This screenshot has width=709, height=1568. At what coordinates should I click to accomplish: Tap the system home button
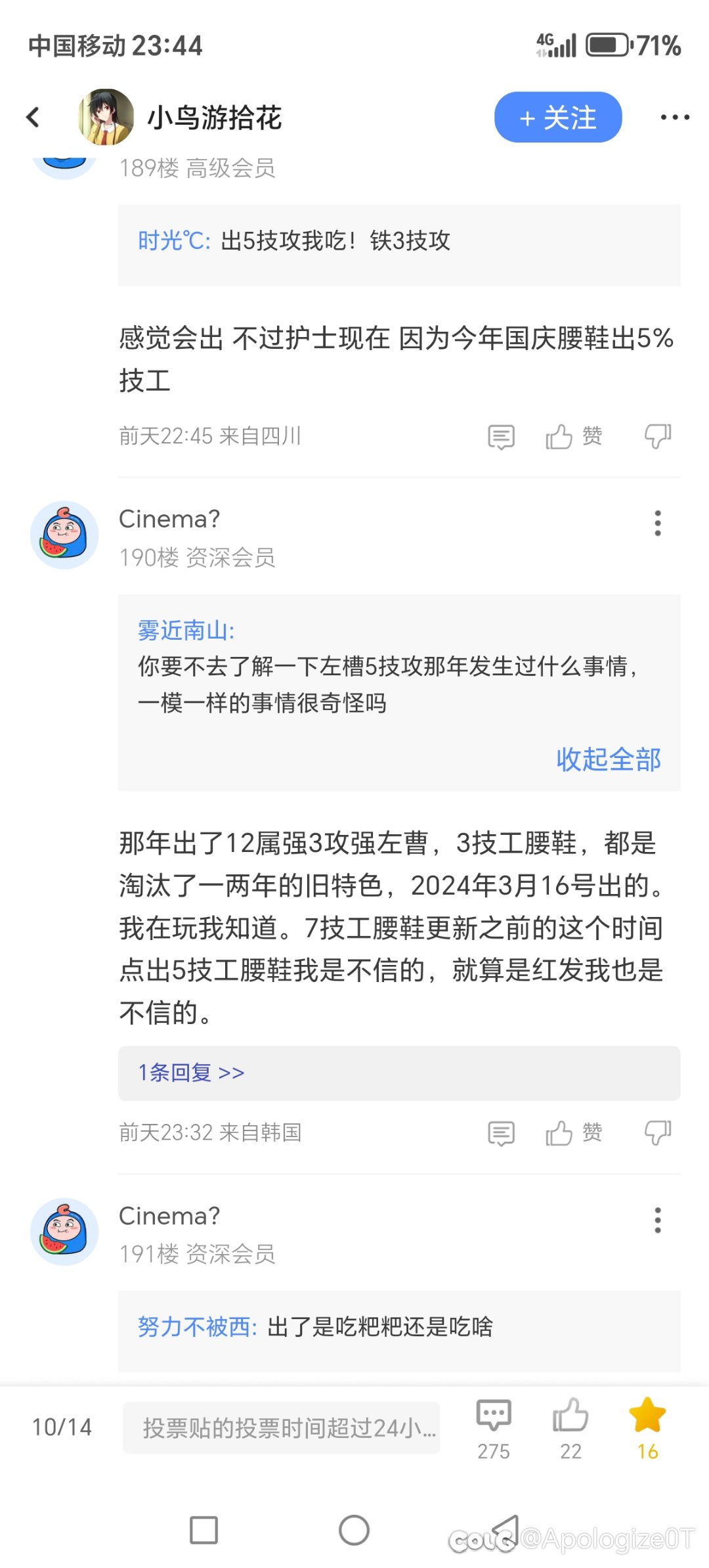[x=354, y=1530]
